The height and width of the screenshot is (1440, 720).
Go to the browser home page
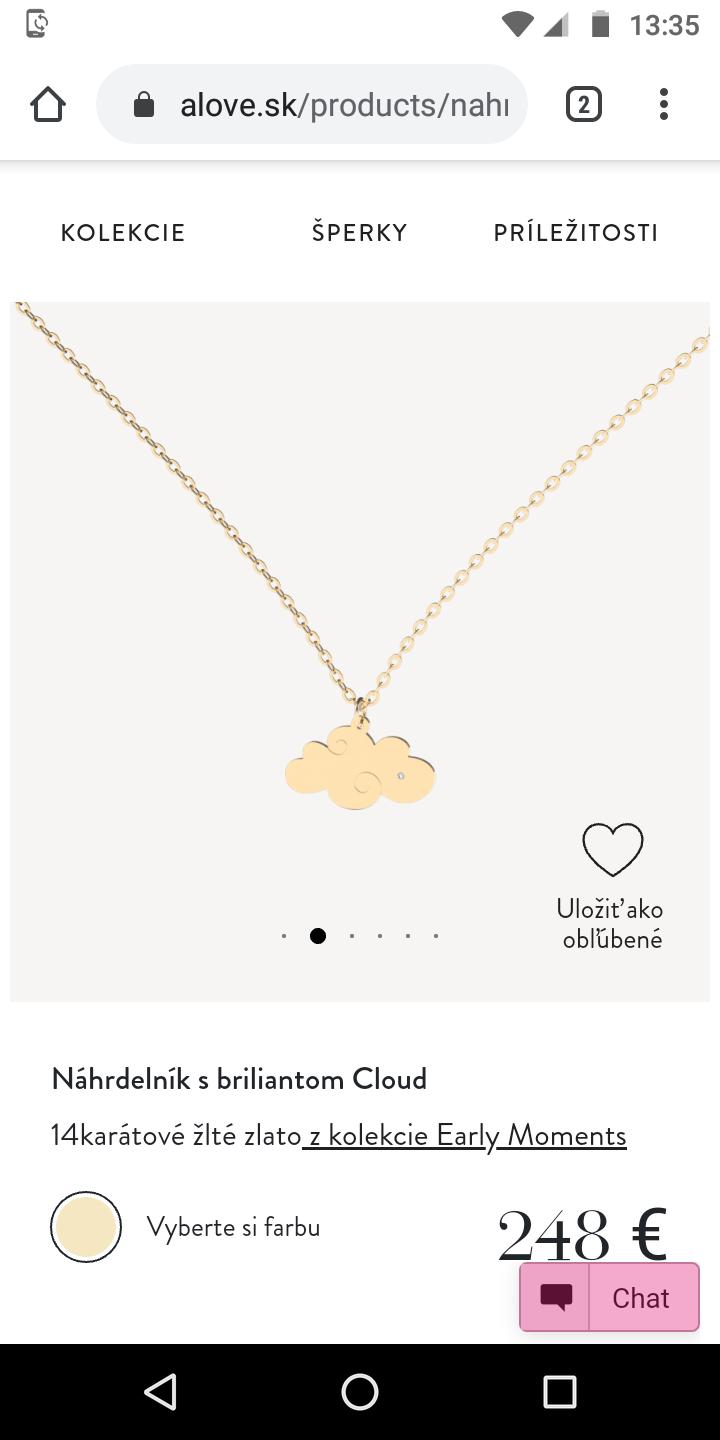tap(48, 104)
